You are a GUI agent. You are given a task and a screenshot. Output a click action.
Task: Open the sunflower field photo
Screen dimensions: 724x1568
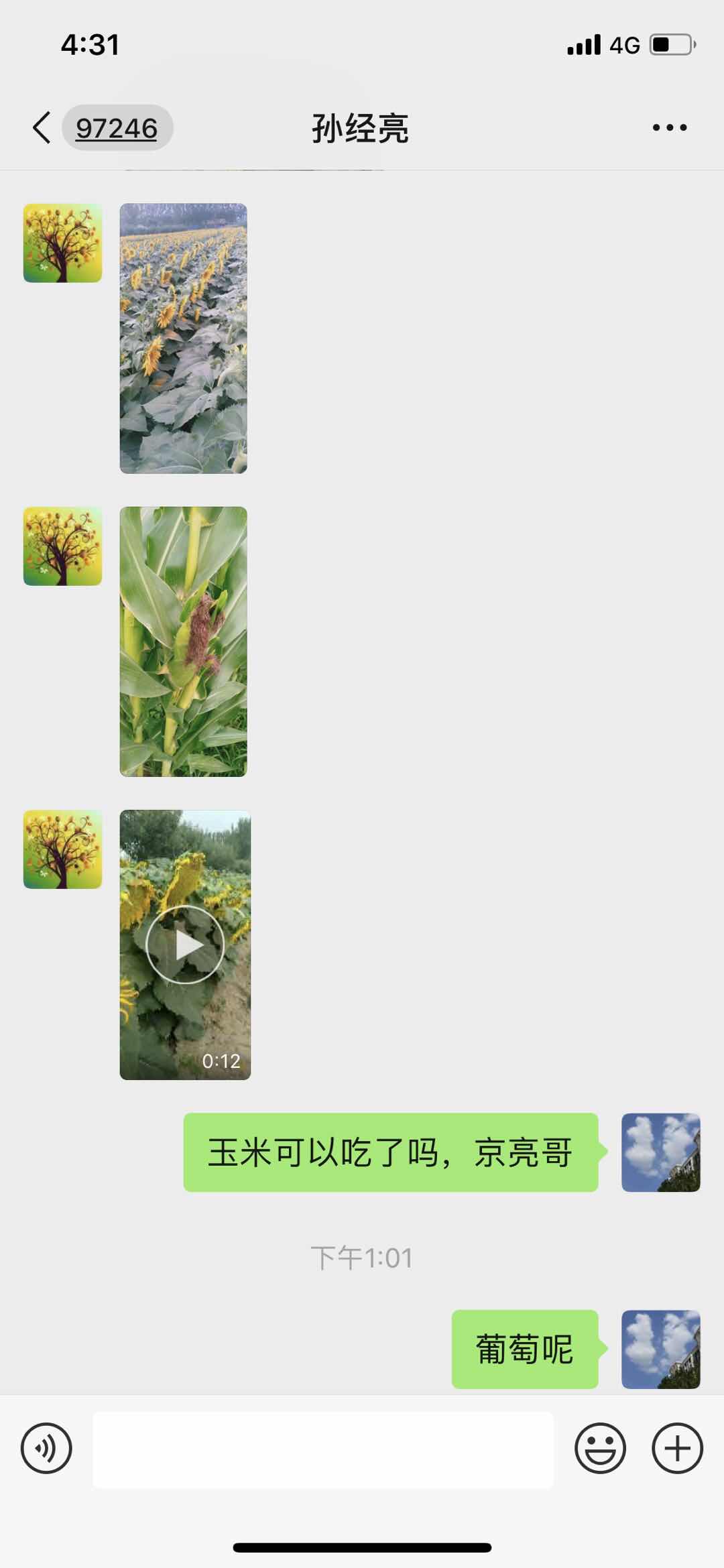click(183, 339)
